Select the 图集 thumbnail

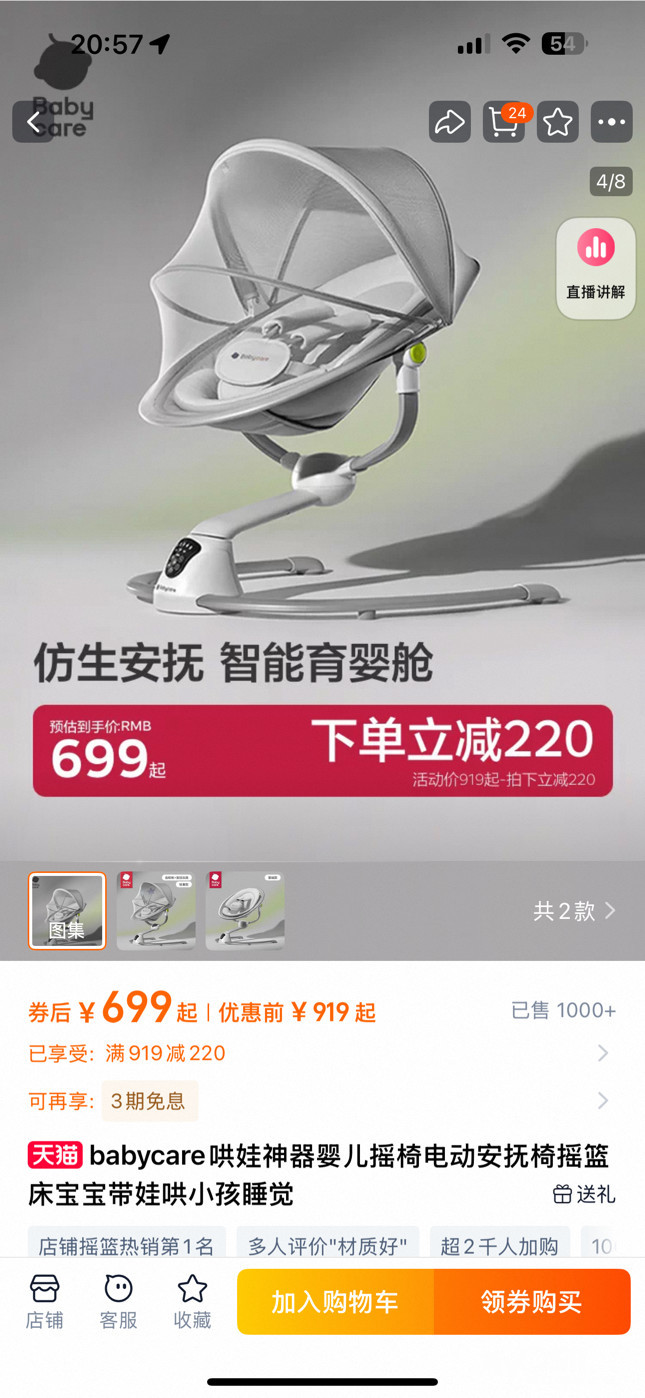(67, 911)
